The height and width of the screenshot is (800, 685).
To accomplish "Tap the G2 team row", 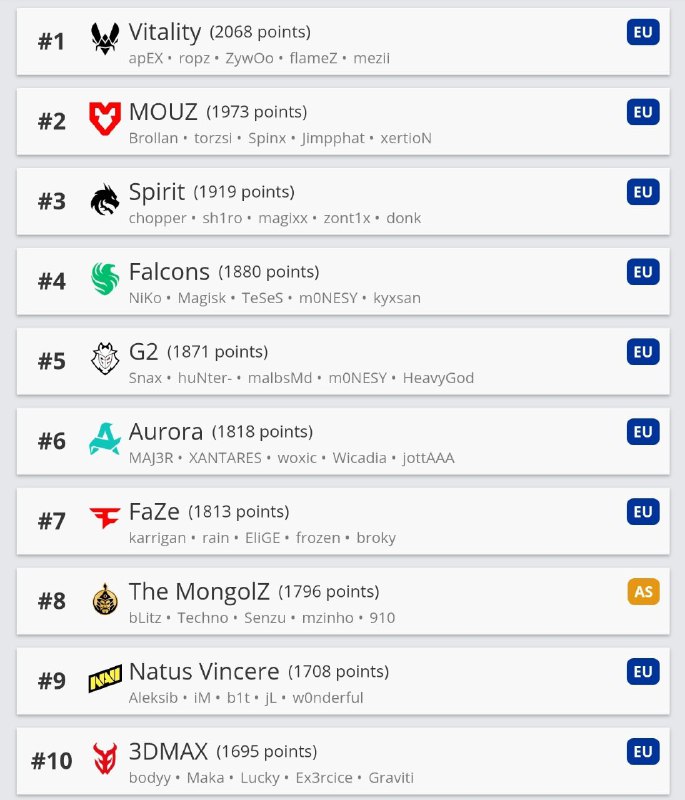I will pos(342,361).
